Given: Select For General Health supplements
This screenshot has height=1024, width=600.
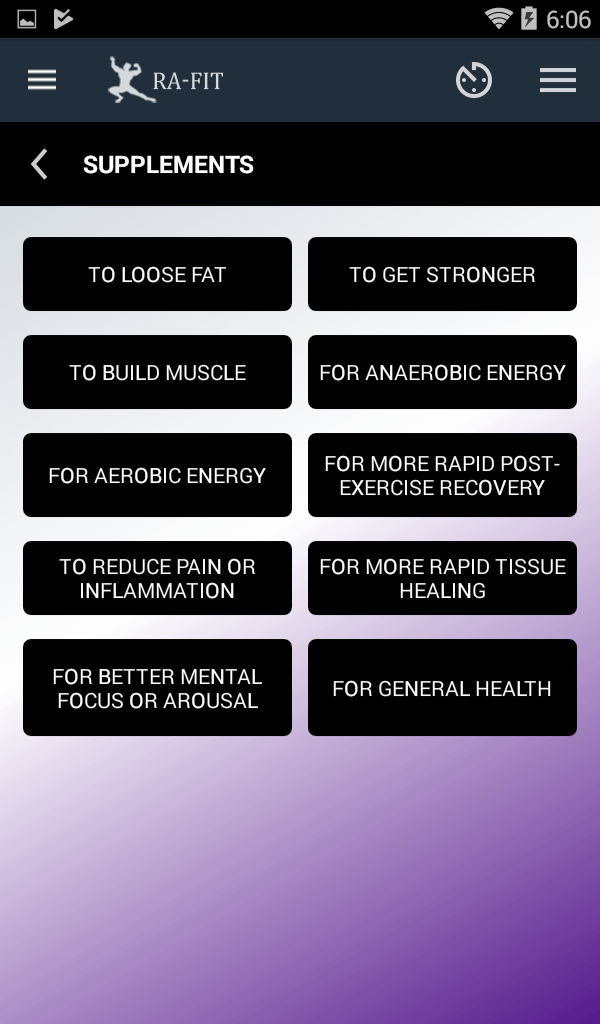Looking at the screenshot, I should point(442,688).
